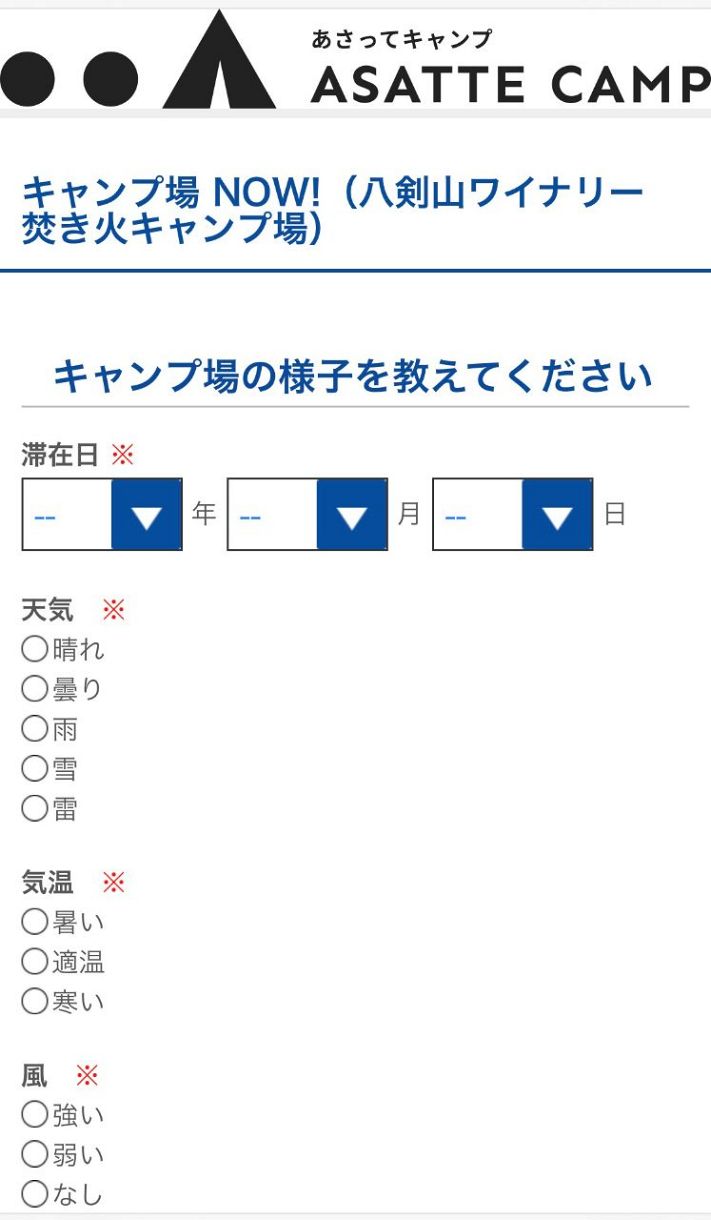Open the day dropdown for 滞在日

pos(512,514)
